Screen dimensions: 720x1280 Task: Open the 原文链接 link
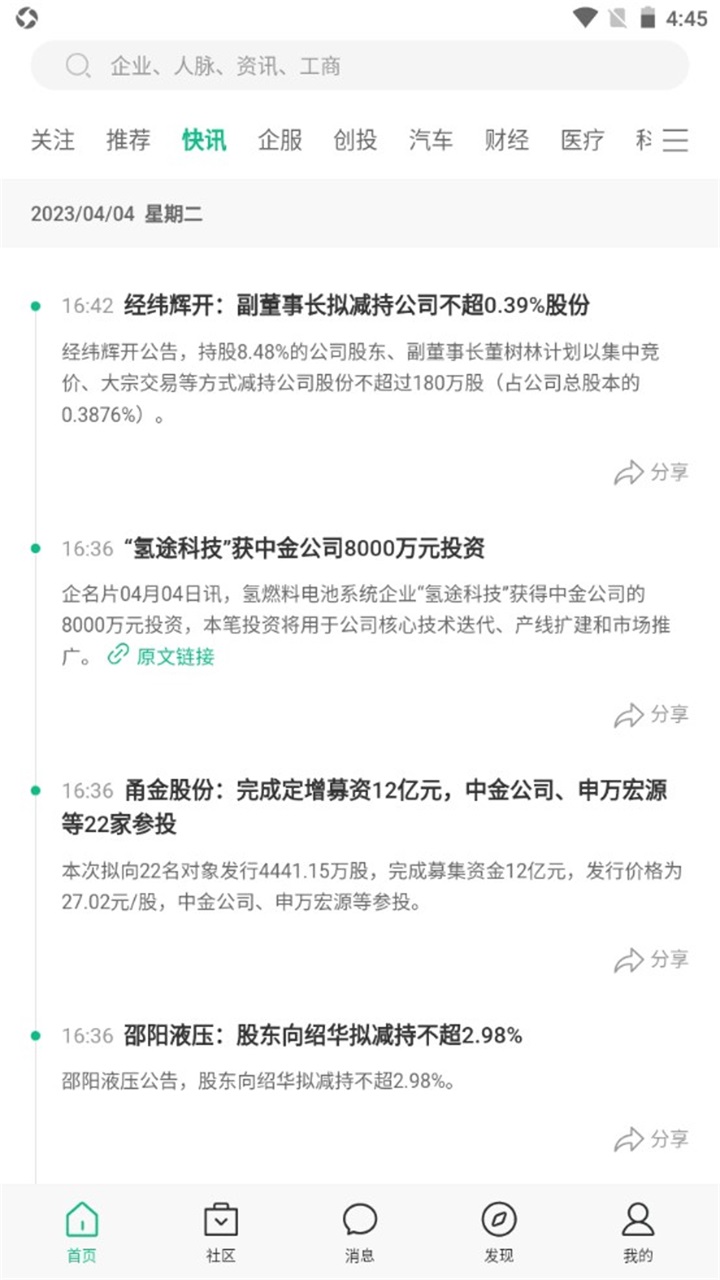pos(162,656)
